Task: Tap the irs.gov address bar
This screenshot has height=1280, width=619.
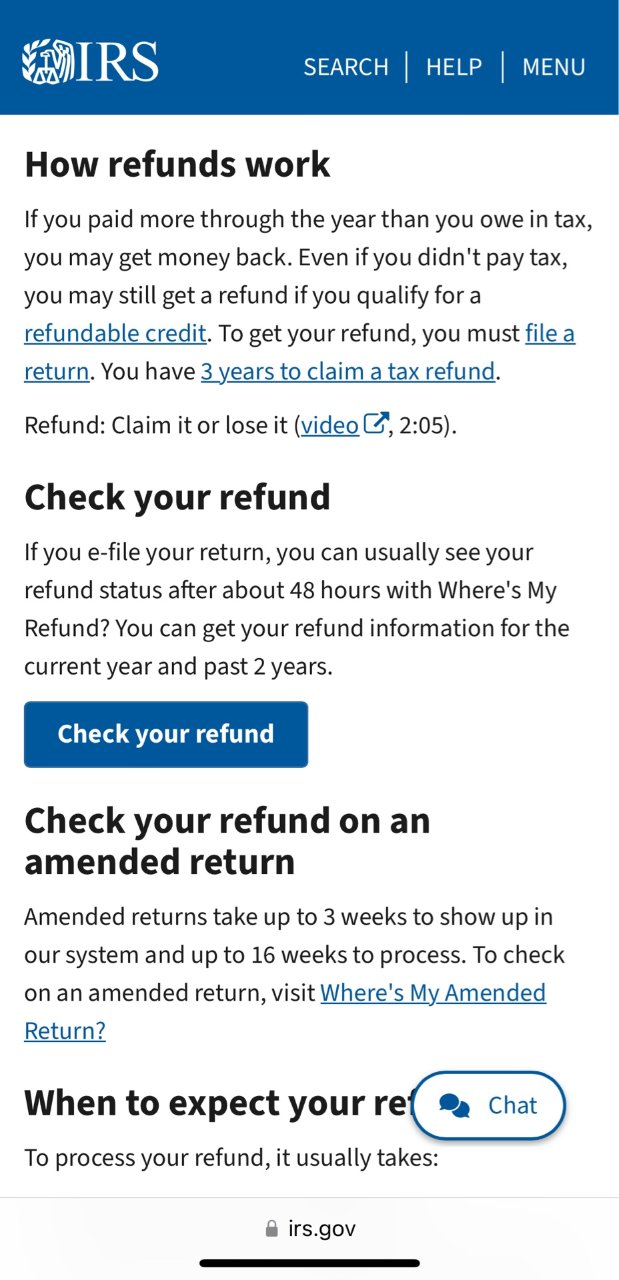Action: click(x=310, y=1228)
